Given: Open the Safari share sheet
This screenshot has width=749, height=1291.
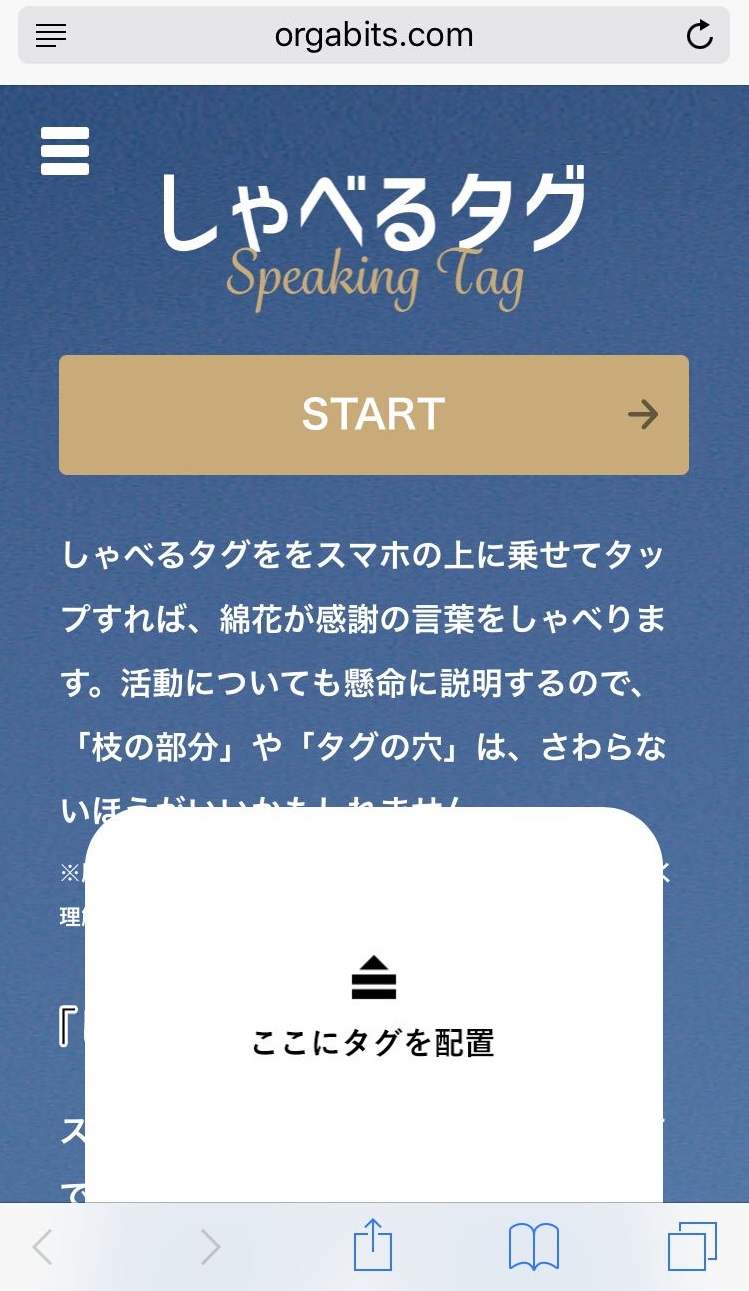Looking at the screenshot, I should (x=373, y=1245).
